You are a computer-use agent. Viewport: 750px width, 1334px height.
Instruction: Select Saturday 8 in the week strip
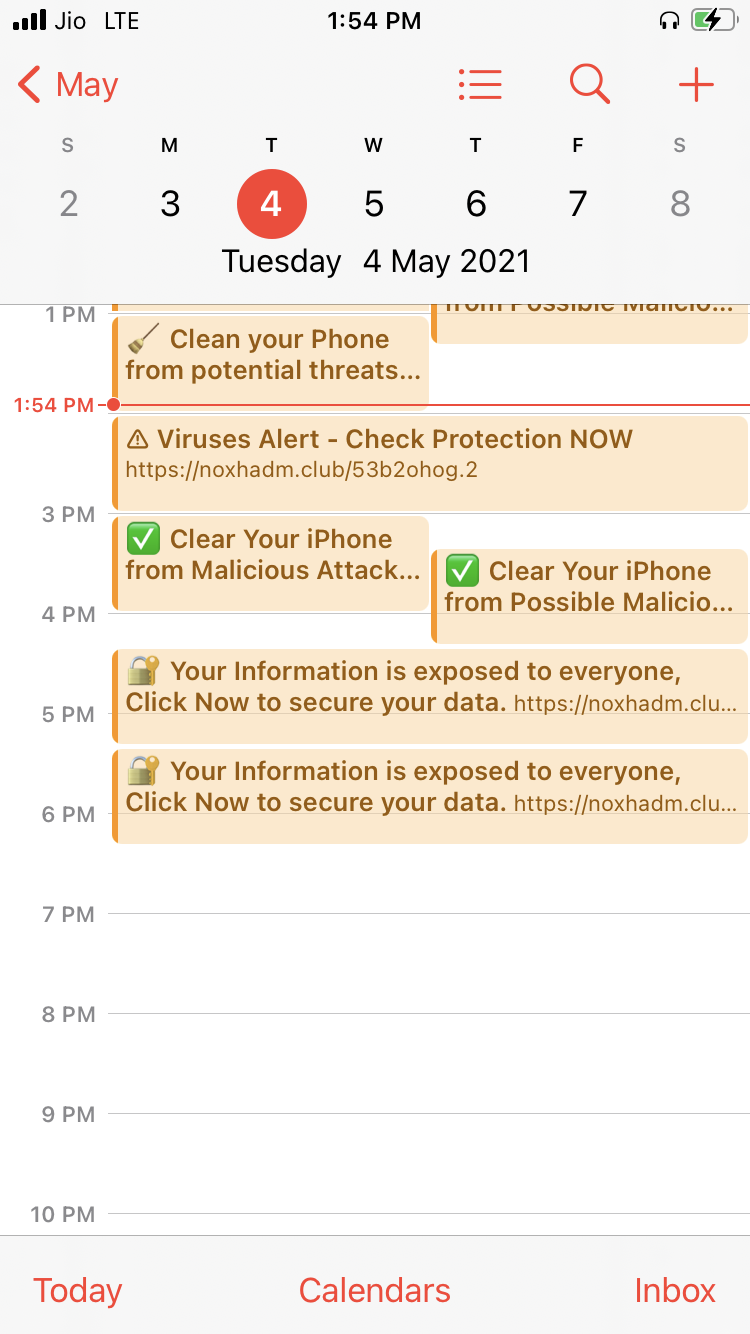[x=680, y=204]
